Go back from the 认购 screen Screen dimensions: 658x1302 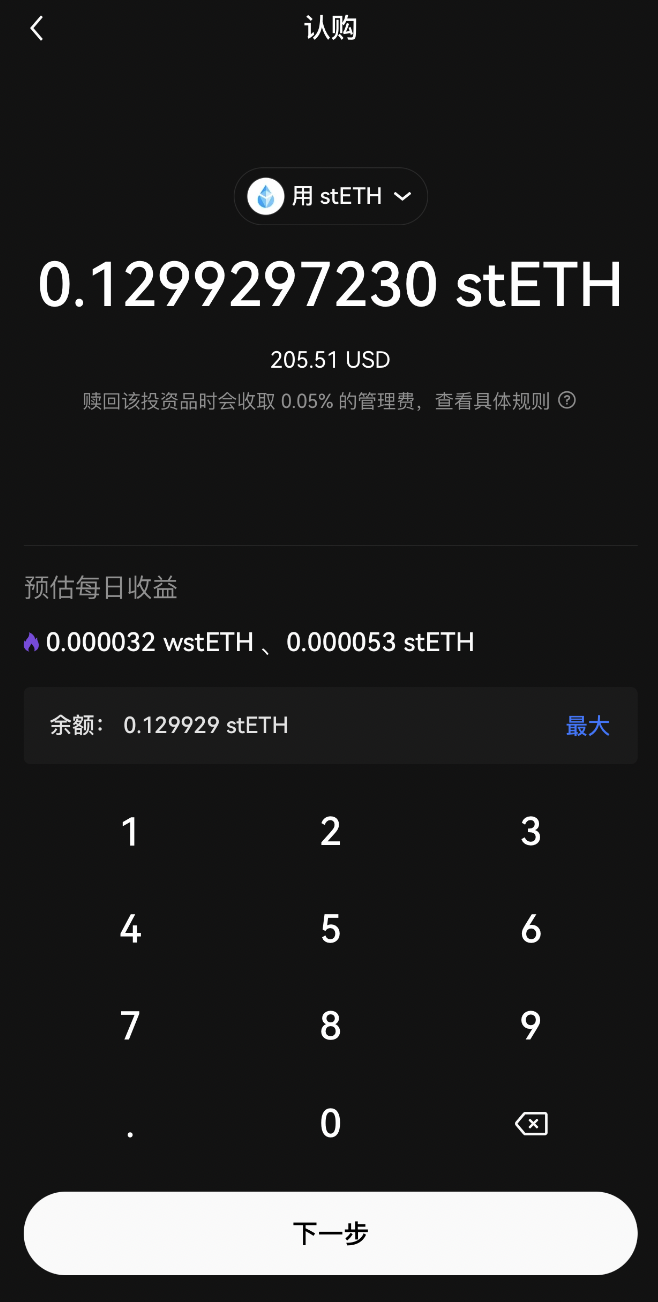coord(37,28)
